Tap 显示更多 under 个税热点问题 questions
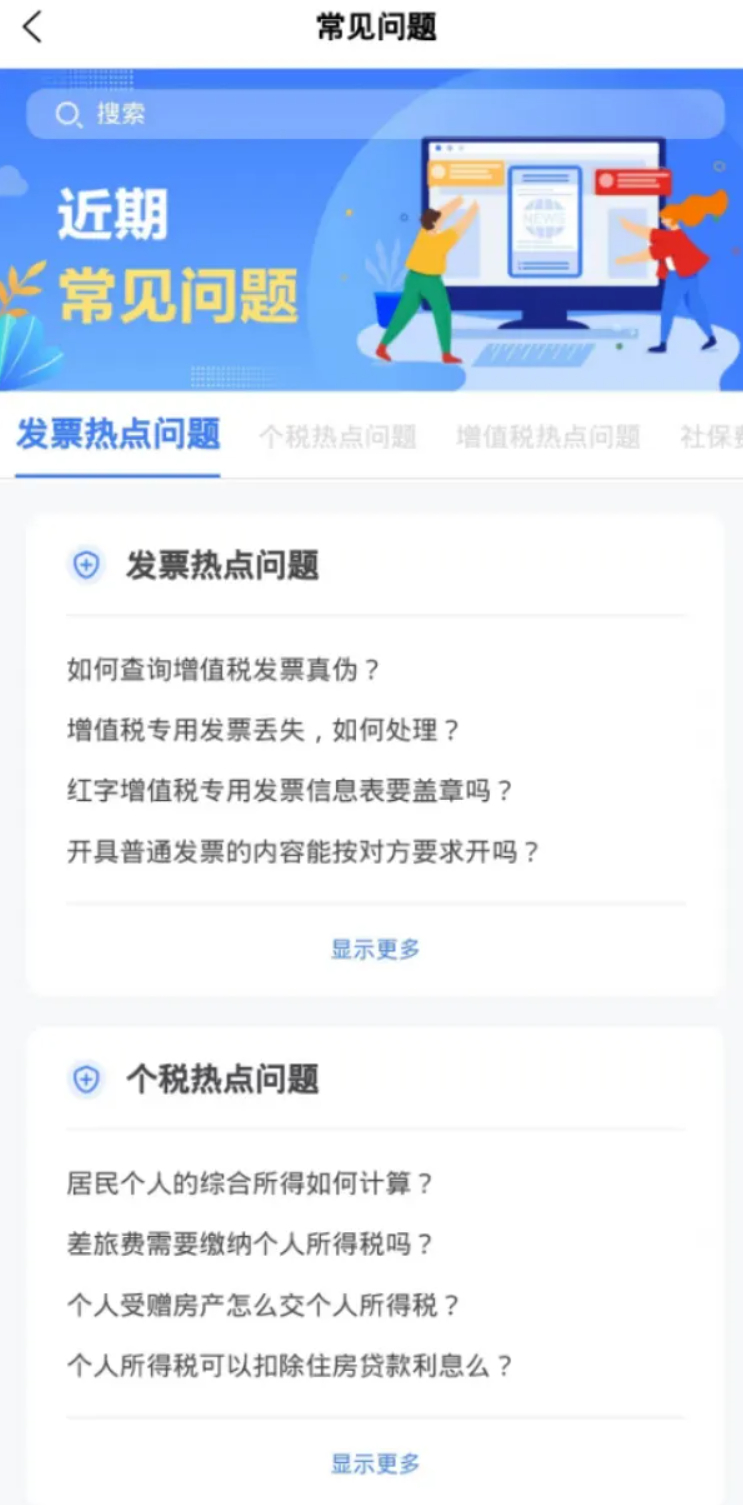The width and height of the screenshot is (743, 1505). [x=375, y=1464]
